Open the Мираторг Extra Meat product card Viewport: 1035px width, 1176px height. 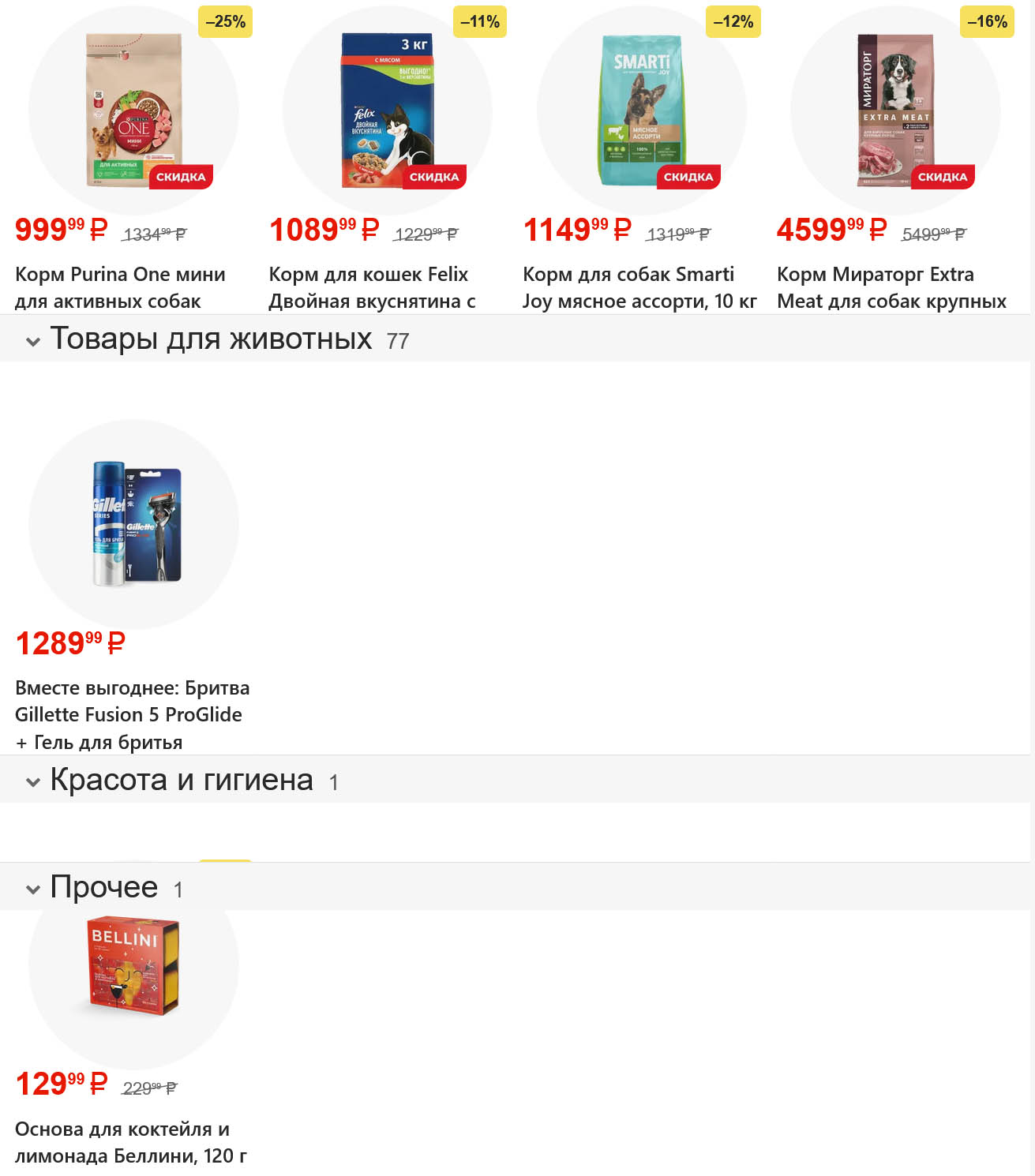point(895,110)
